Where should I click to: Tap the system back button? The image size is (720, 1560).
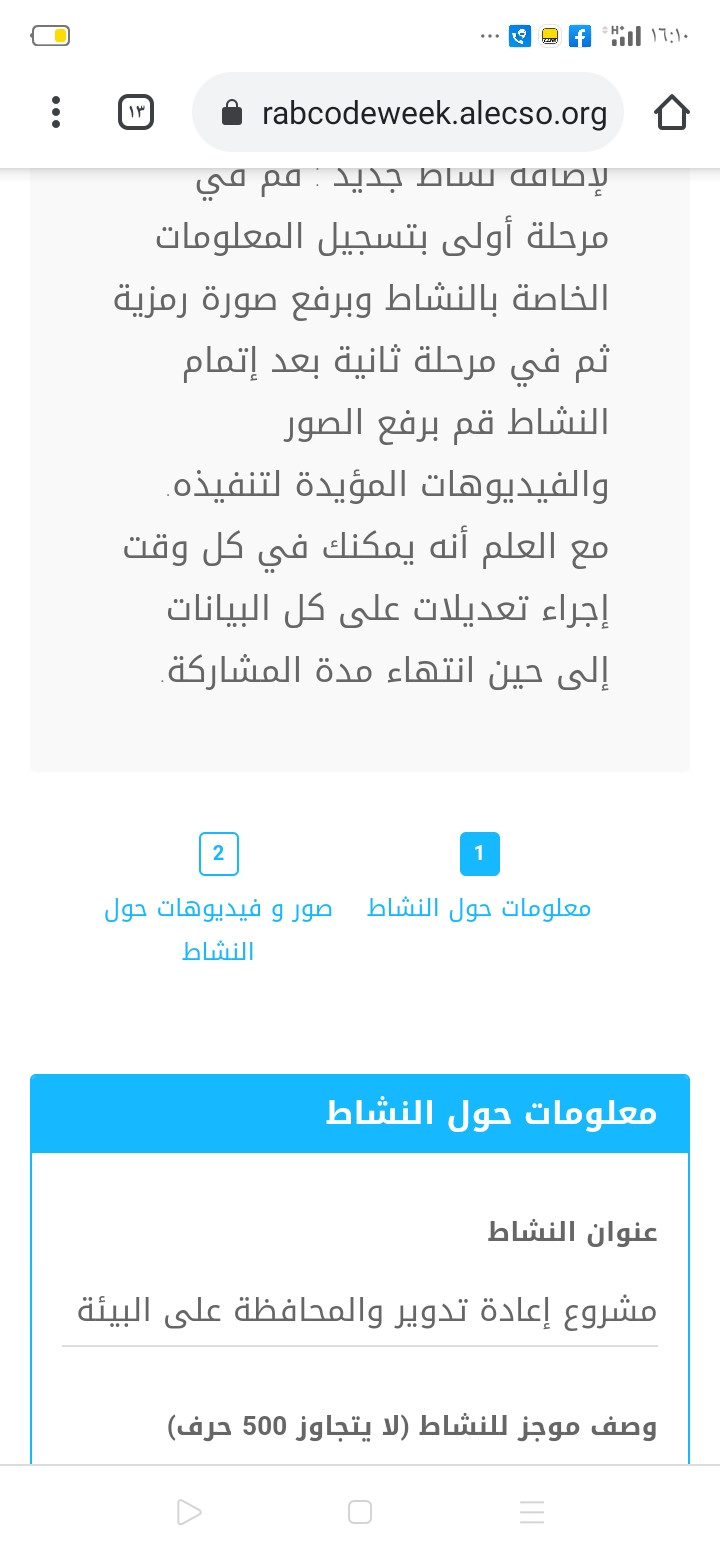click(189, 1512)
